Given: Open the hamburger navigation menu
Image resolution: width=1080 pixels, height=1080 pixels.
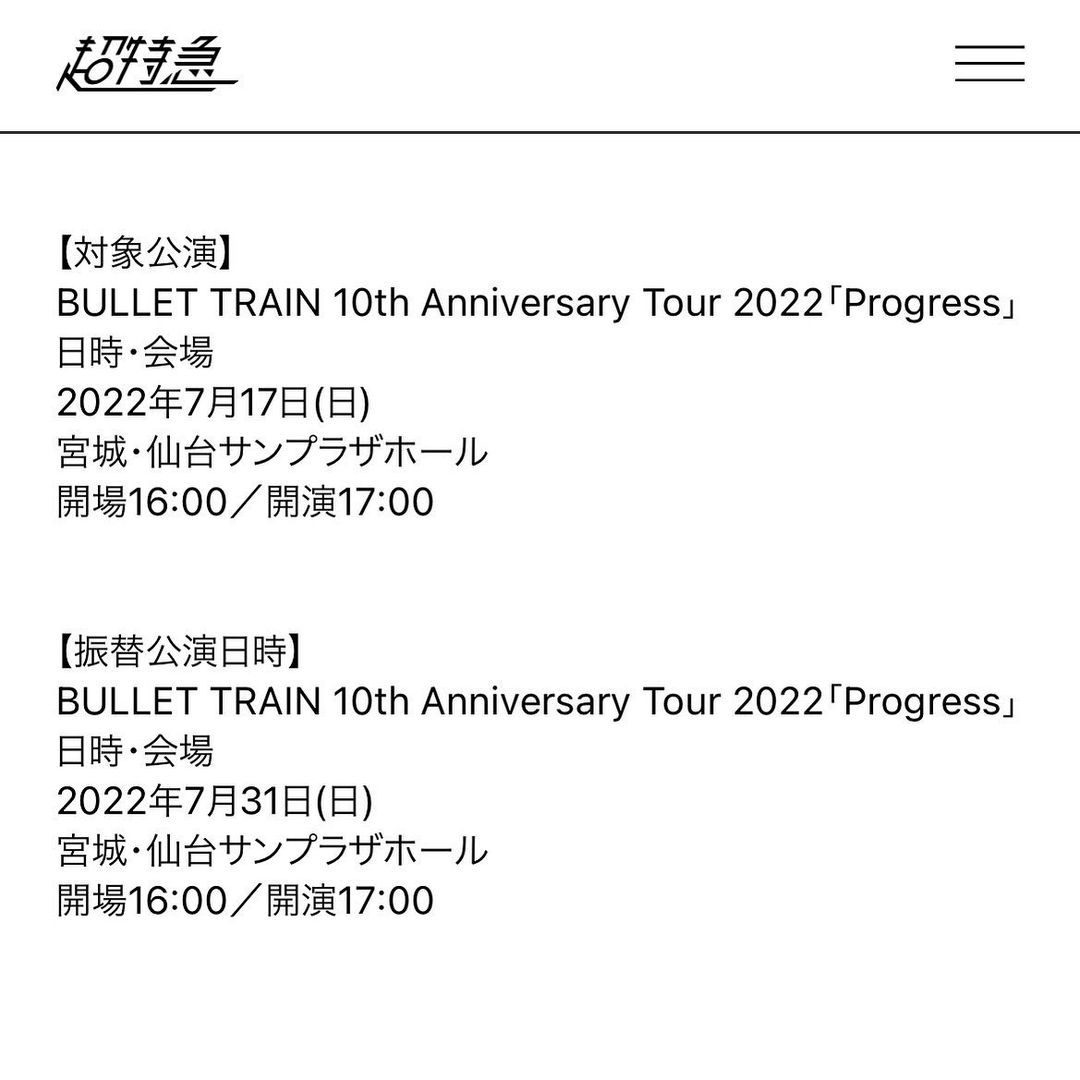Looking at the screenshot, I should [x=989, y=64].
